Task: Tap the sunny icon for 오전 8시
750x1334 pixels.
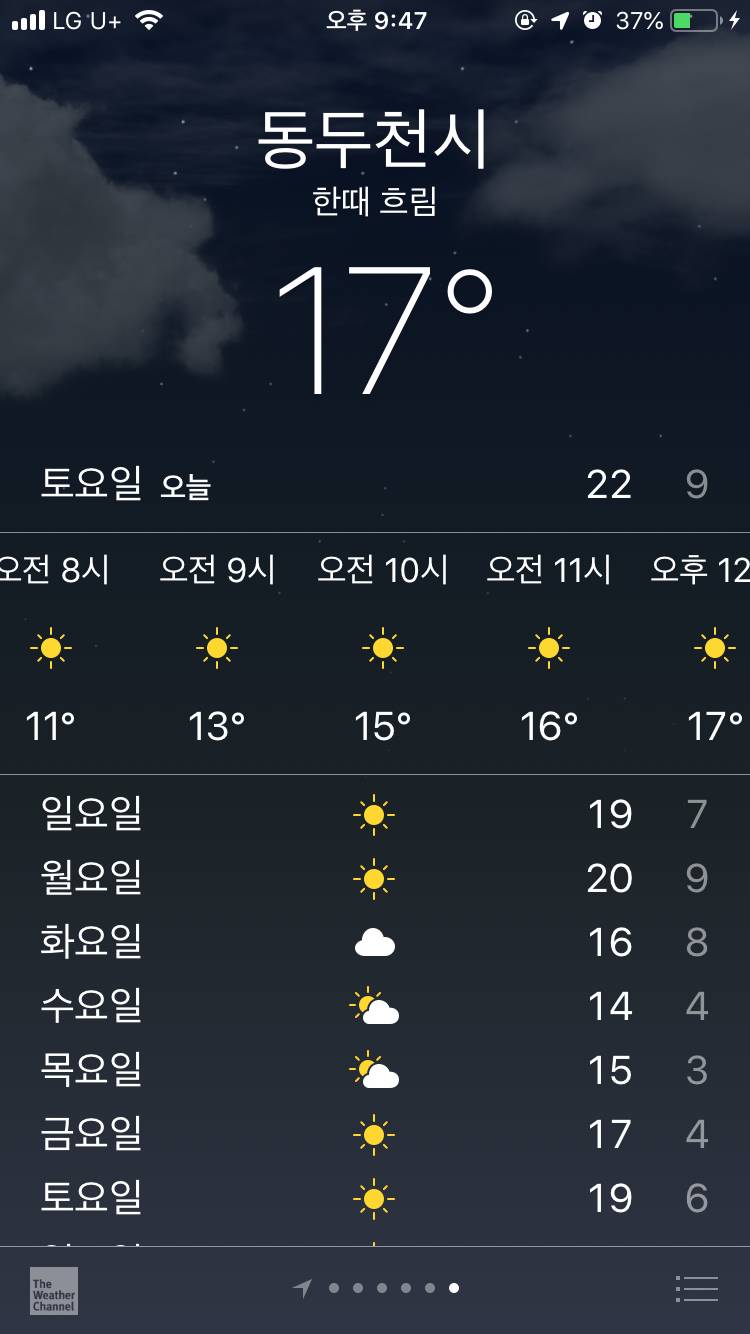Action: [x=50, y=646]
